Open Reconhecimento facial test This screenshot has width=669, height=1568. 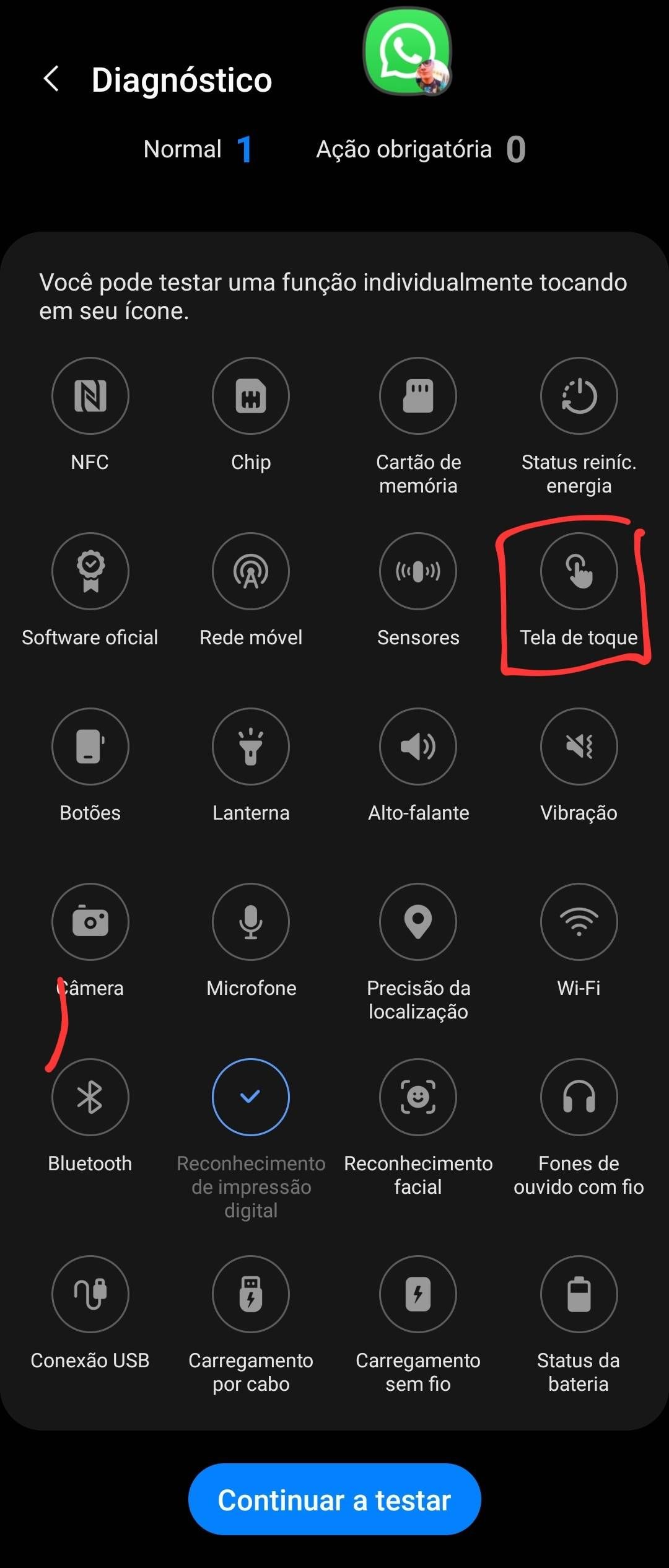click(x=418, y=1097)
